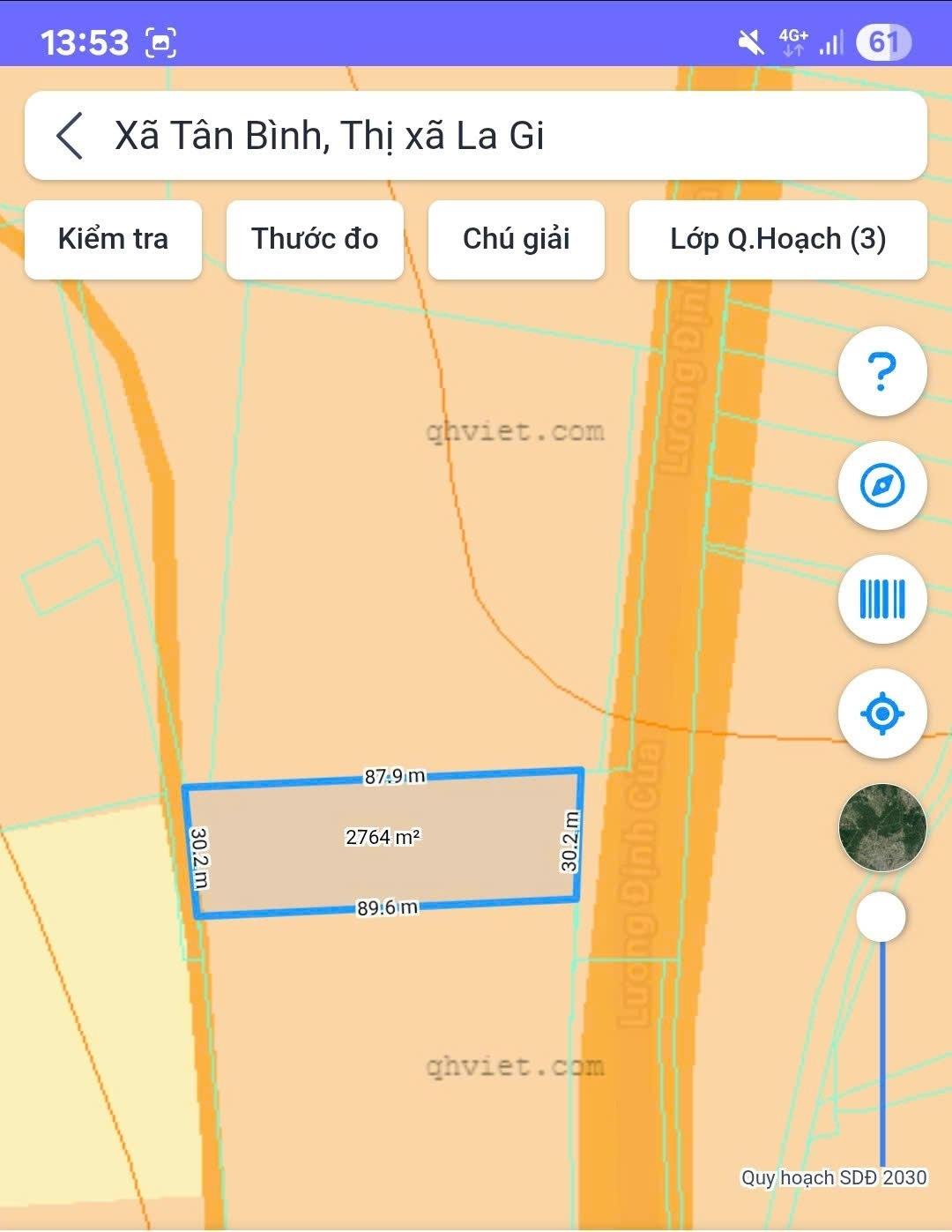Screen dimensions: 952x1232
Task: Center map on my location
Action: click(x=881, y=713)
